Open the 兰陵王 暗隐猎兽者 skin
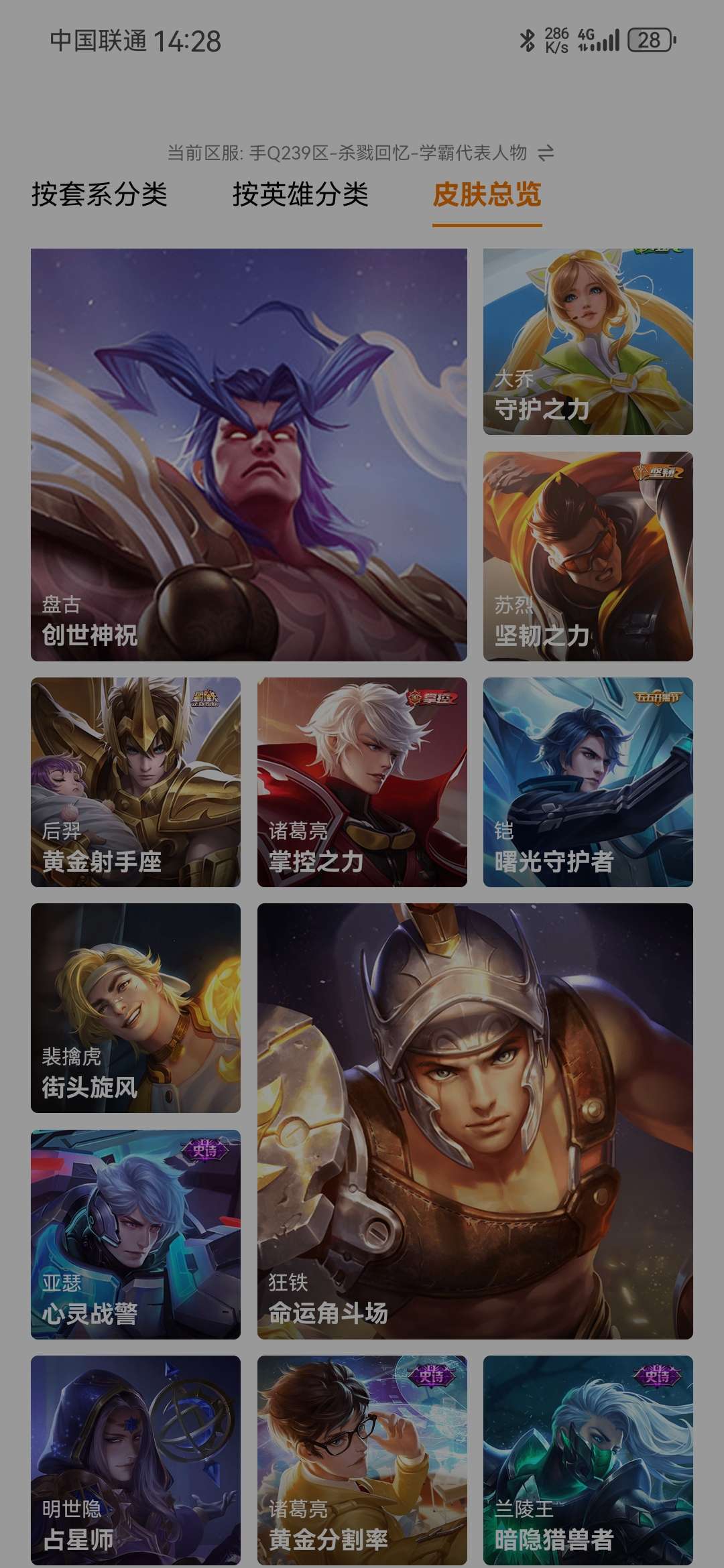The image size is (724, 1568). 588,1461
